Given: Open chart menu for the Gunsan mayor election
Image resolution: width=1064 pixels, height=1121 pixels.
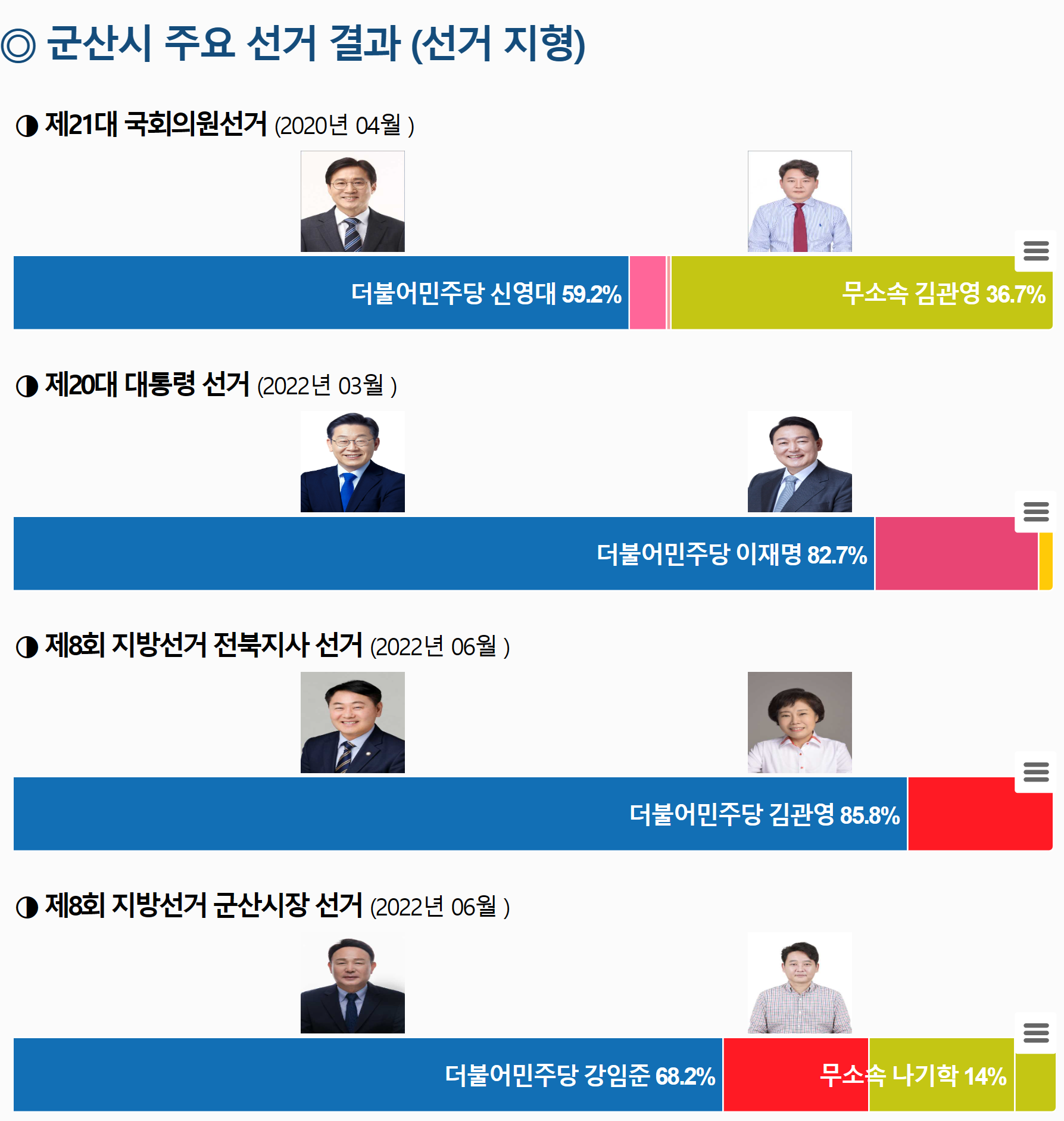Looking at the screenshot, I should (1035, 1033).
